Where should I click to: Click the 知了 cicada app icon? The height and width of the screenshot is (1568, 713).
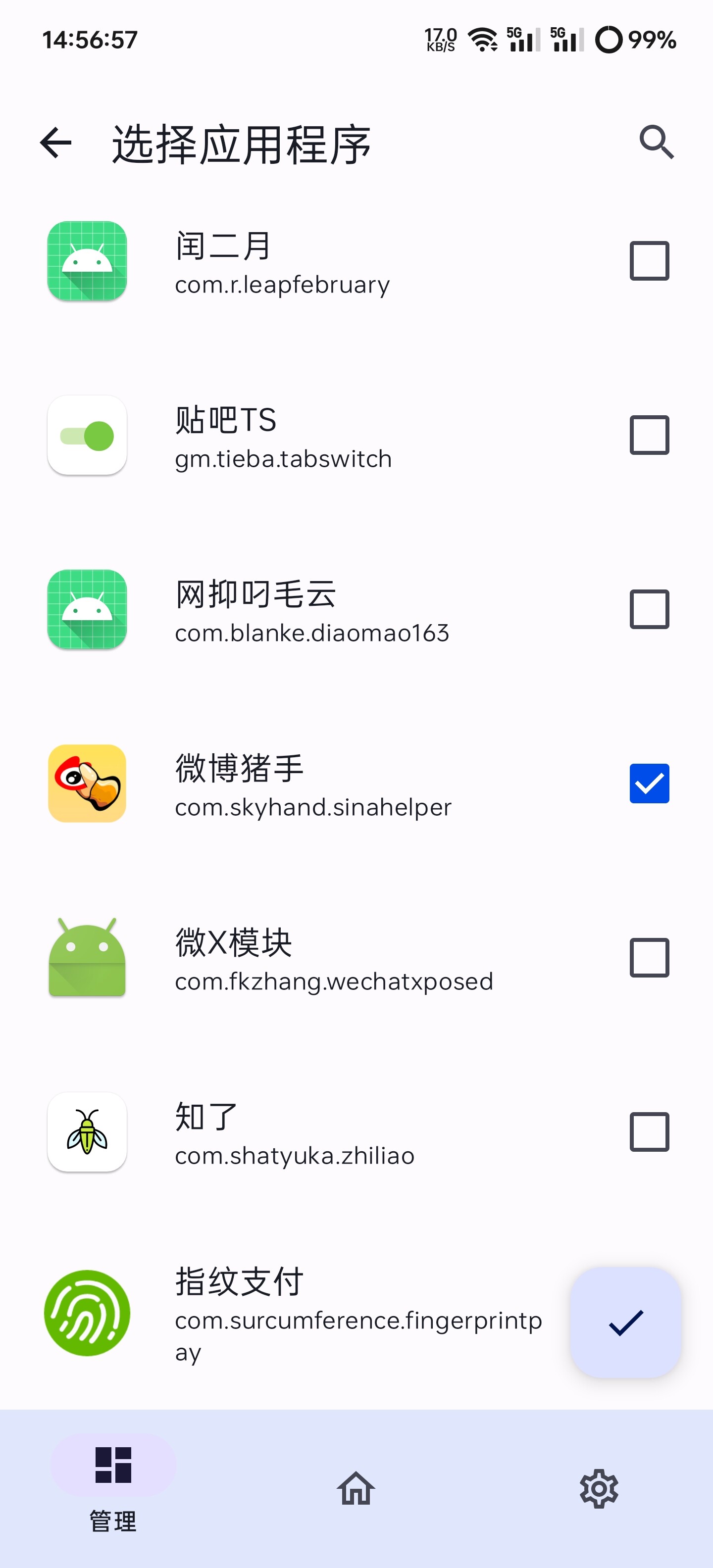point(87,1132)
